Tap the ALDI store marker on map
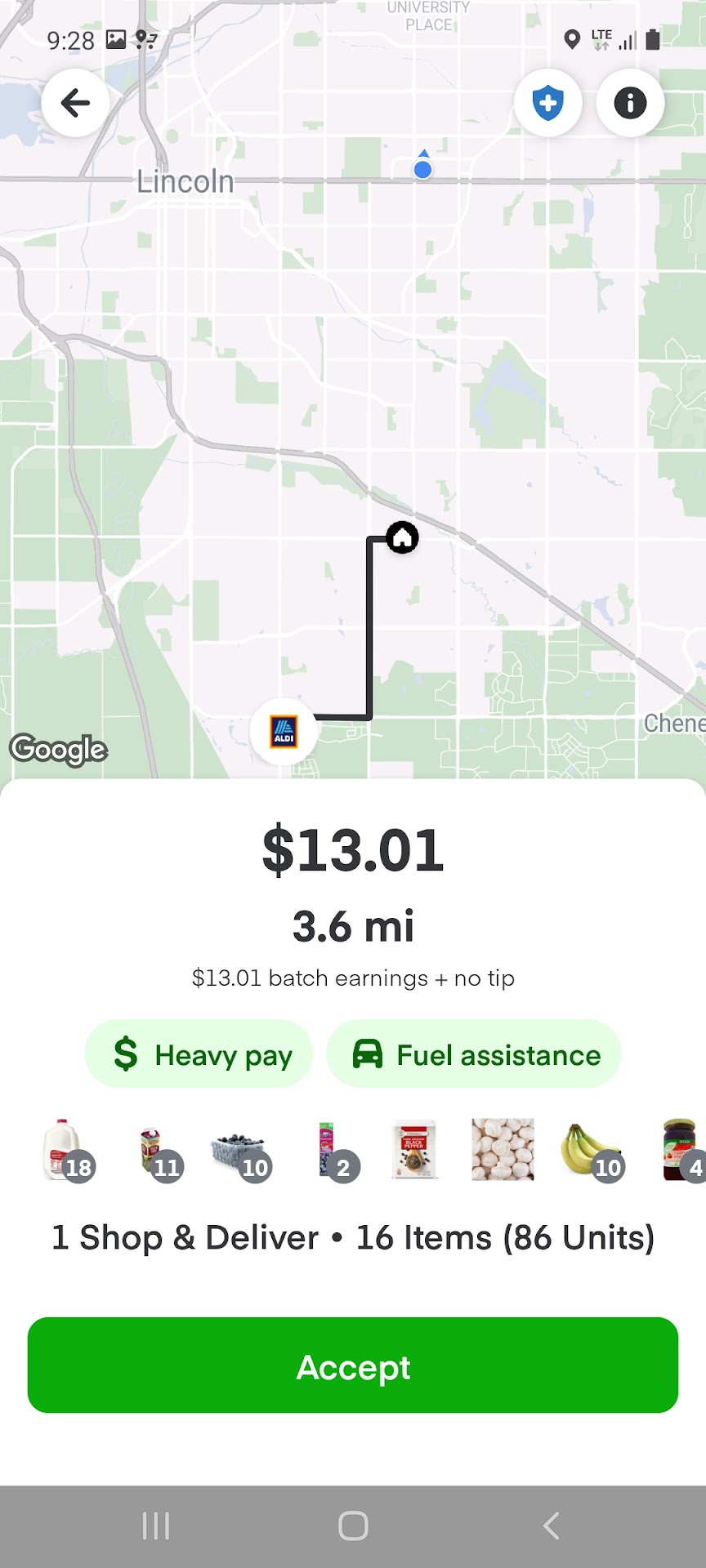This screenshot has width=706, height=1568. (x=284, y=731)
